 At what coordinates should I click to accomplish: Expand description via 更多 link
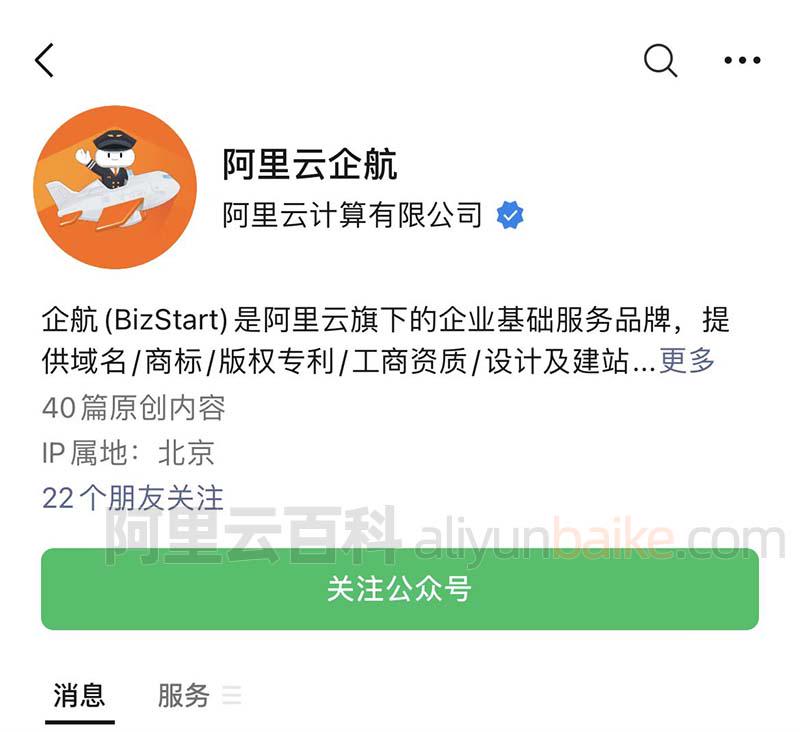click(x=687, y=361)
